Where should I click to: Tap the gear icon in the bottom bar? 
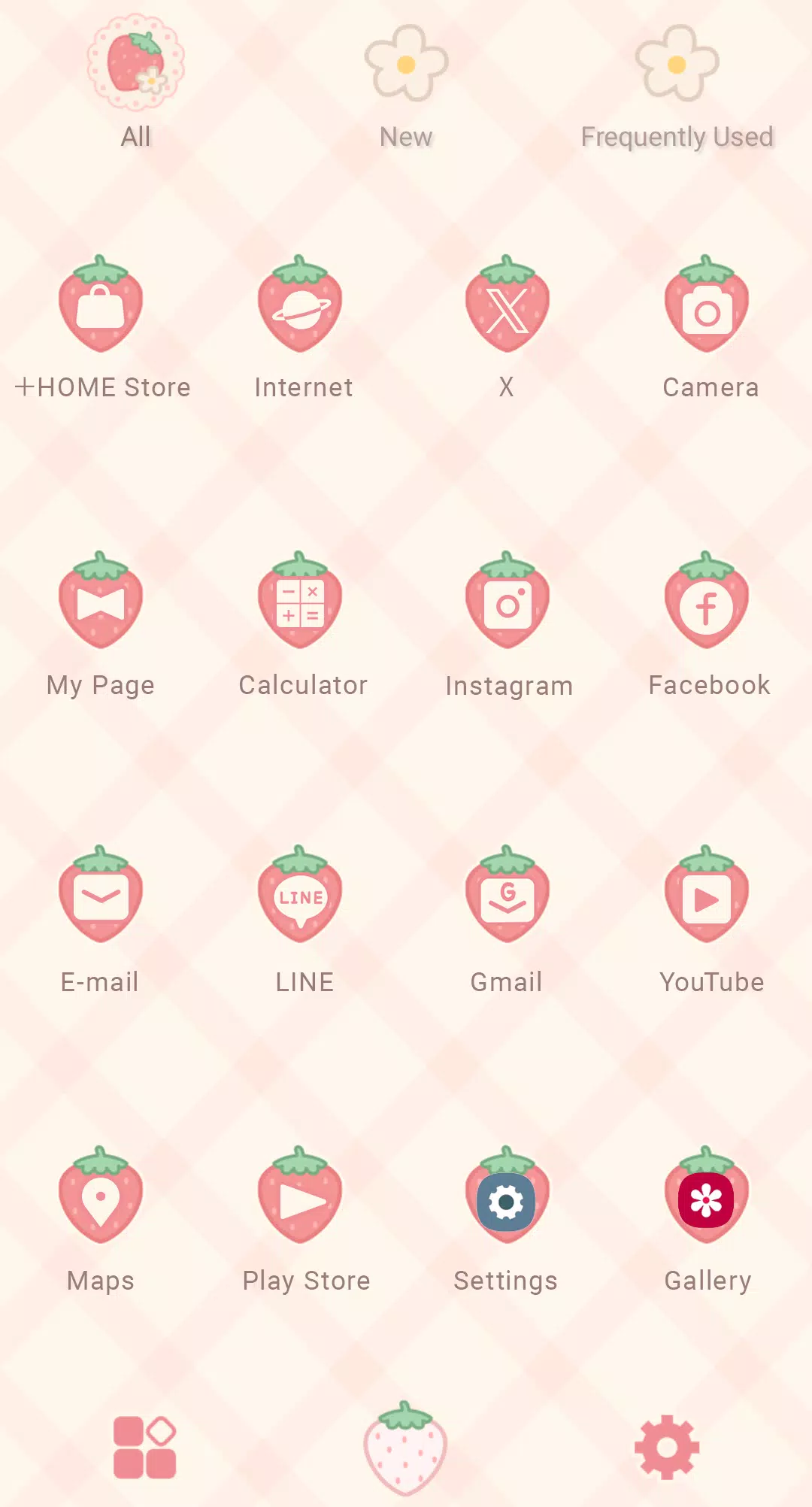click(667, 1447)
